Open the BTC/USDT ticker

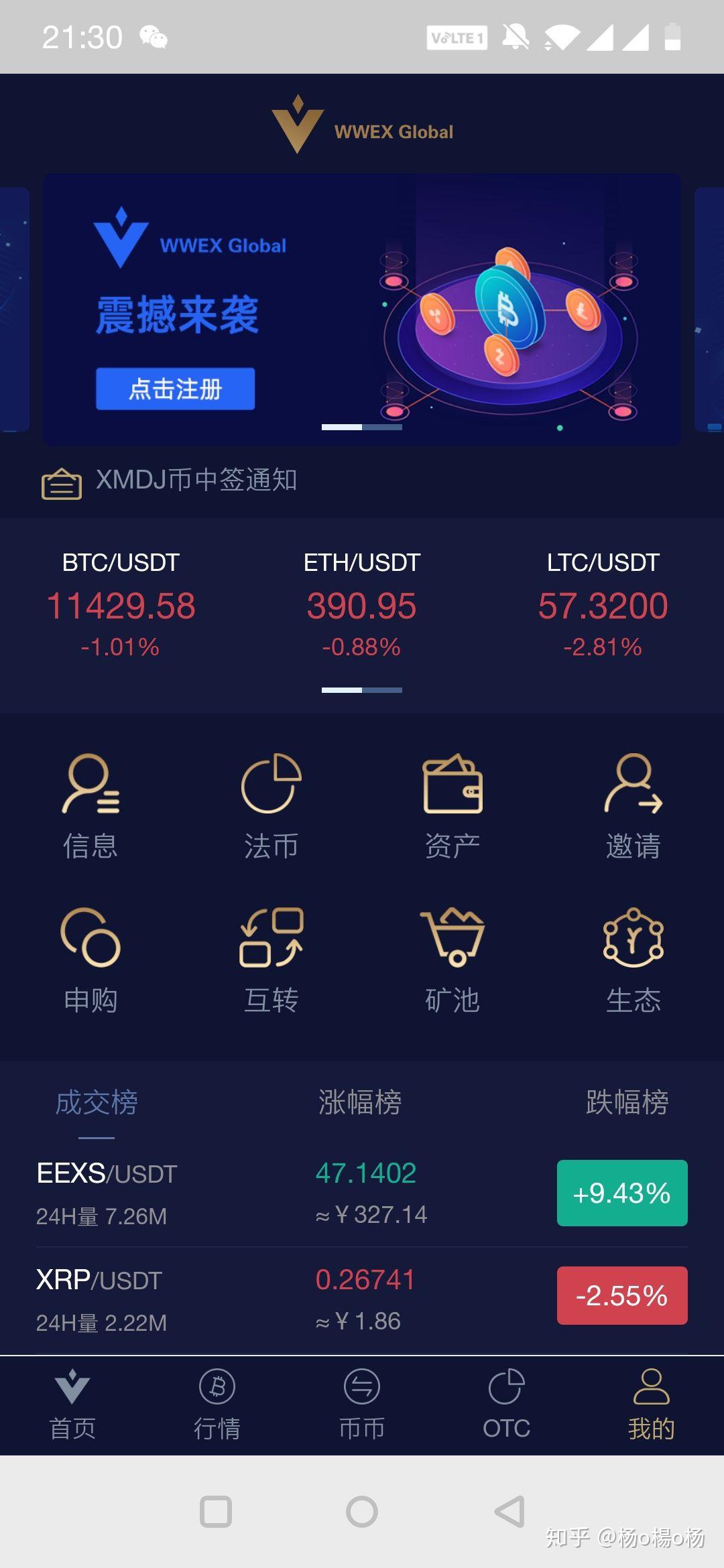tap(121, 604)
